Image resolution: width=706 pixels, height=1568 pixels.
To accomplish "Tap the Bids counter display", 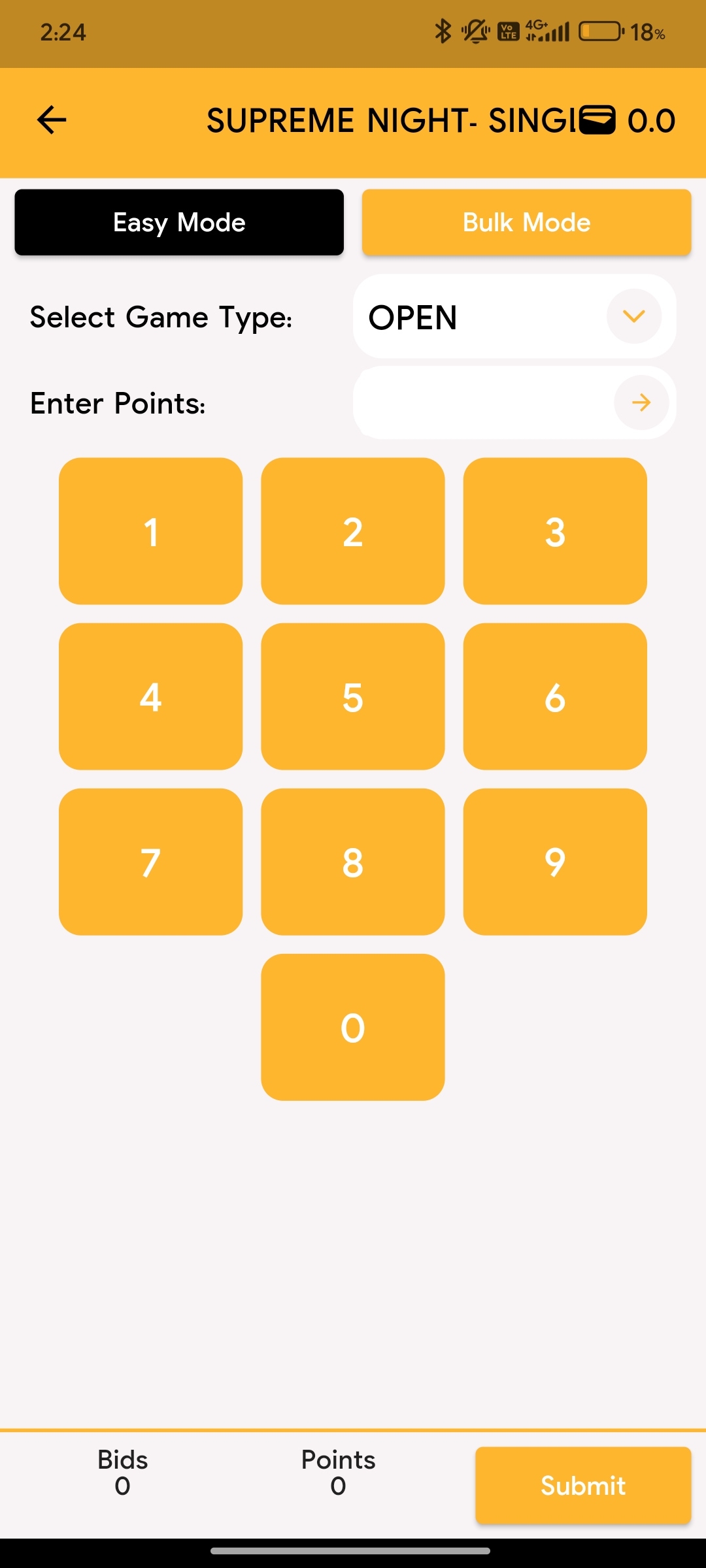I will [x=122, y=1473].
